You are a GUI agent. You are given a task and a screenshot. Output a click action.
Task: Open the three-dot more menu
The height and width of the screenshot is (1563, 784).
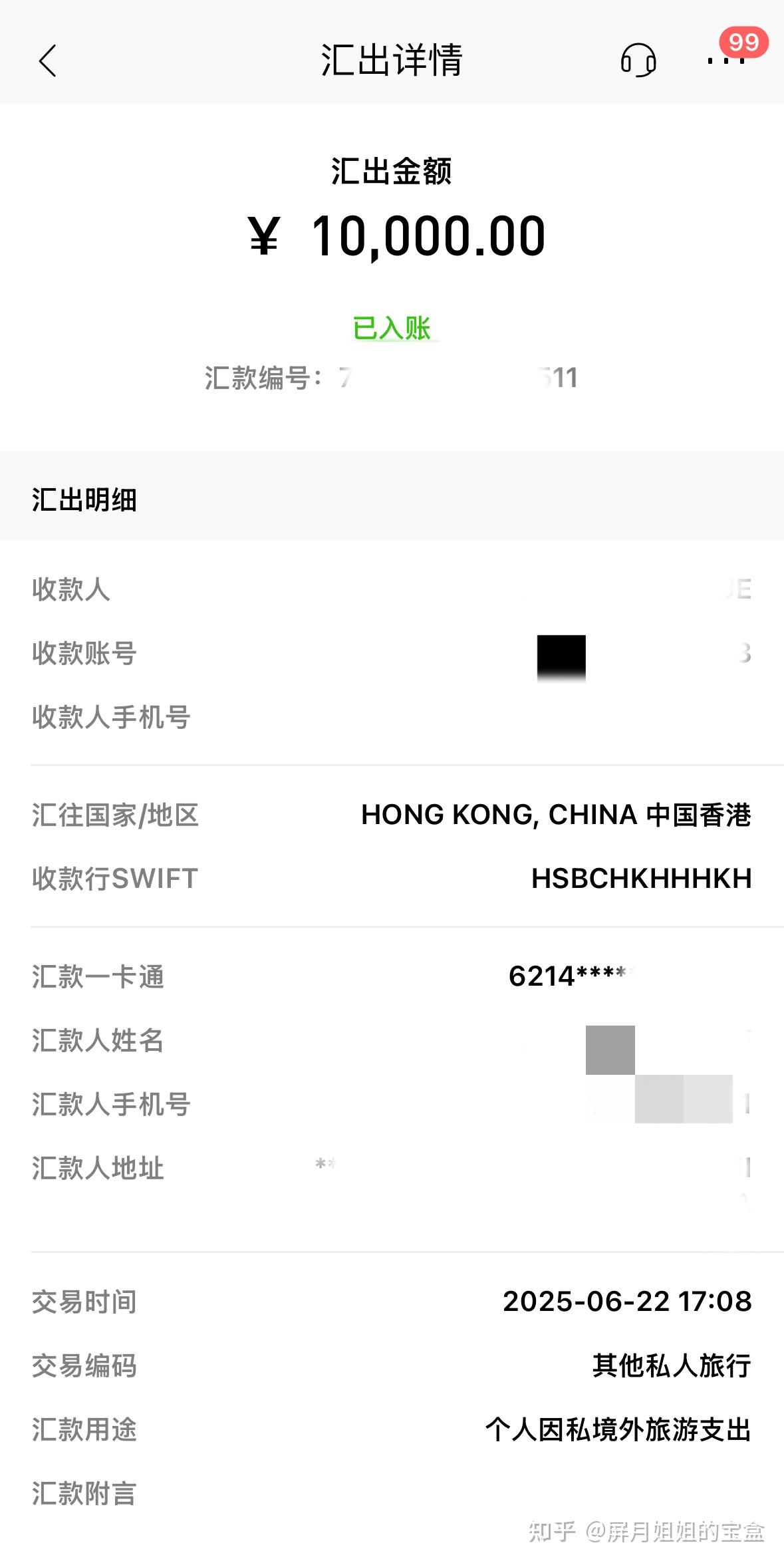[x=725, y=61]
